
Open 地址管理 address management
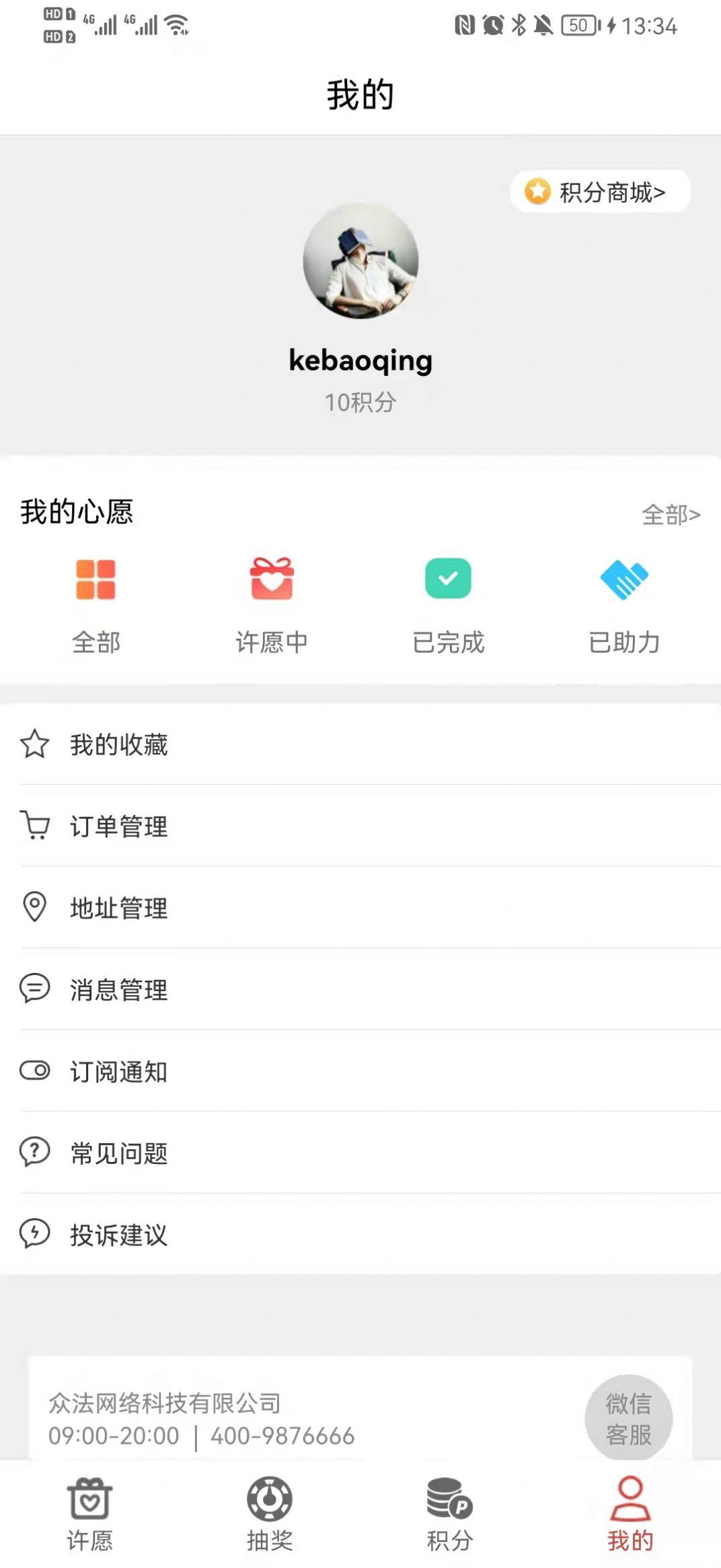(x=360, y=908)
